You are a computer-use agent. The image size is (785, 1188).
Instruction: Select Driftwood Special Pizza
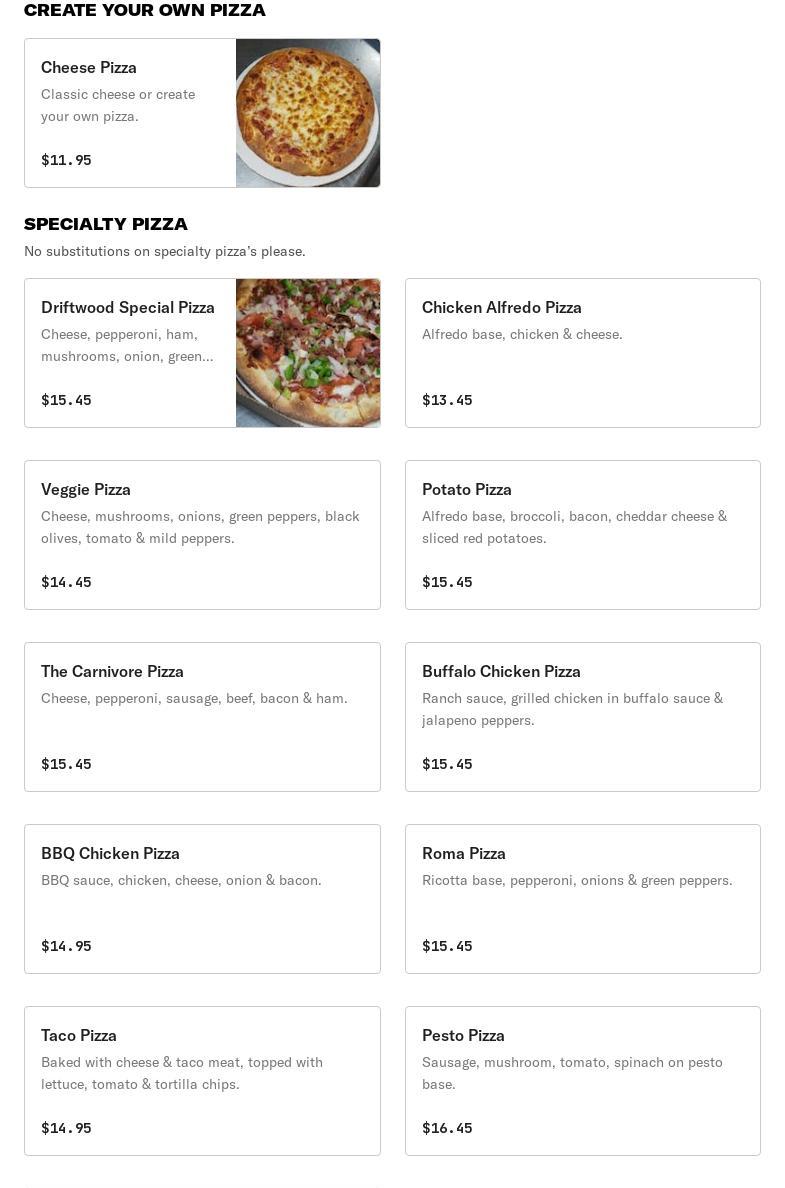201,353
